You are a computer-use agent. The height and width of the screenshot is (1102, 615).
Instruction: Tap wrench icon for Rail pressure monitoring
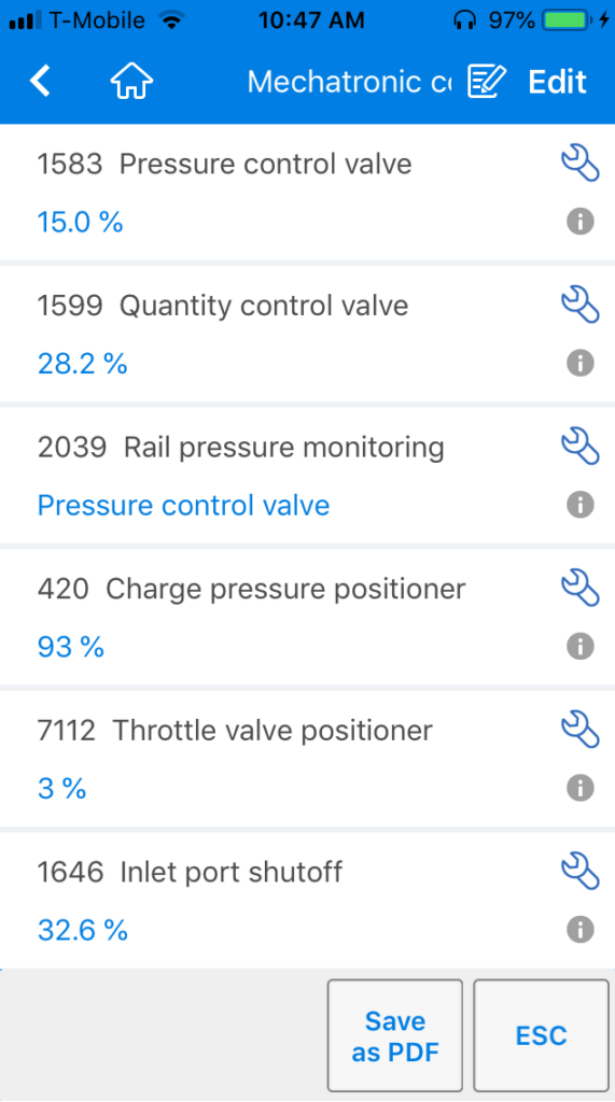tap(580, 446)
